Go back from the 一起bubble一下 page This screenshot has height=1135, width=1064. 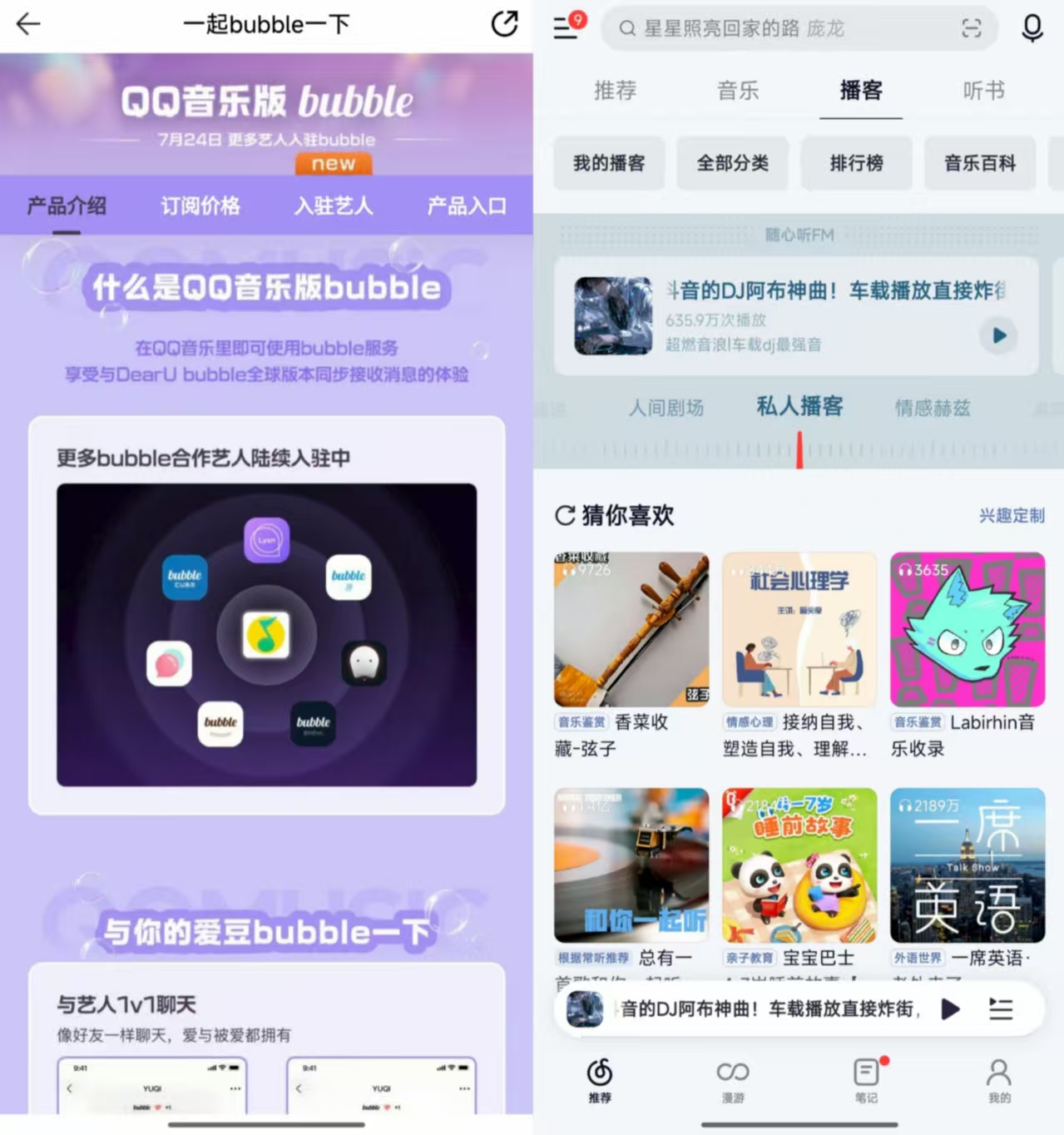pos(28,24)
